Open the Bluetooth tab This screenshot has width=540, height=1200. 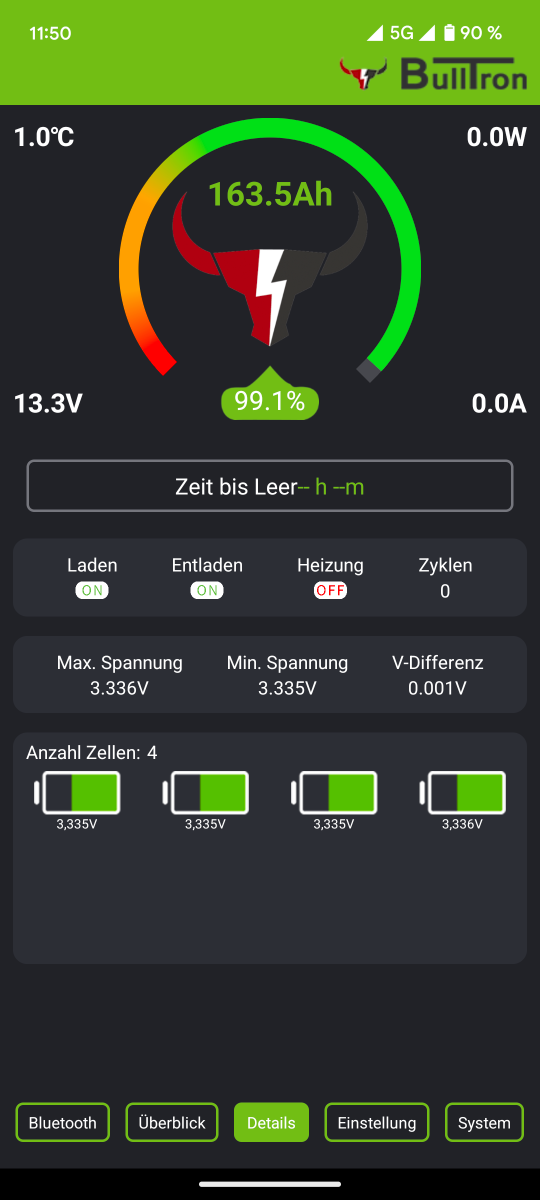62,1122
